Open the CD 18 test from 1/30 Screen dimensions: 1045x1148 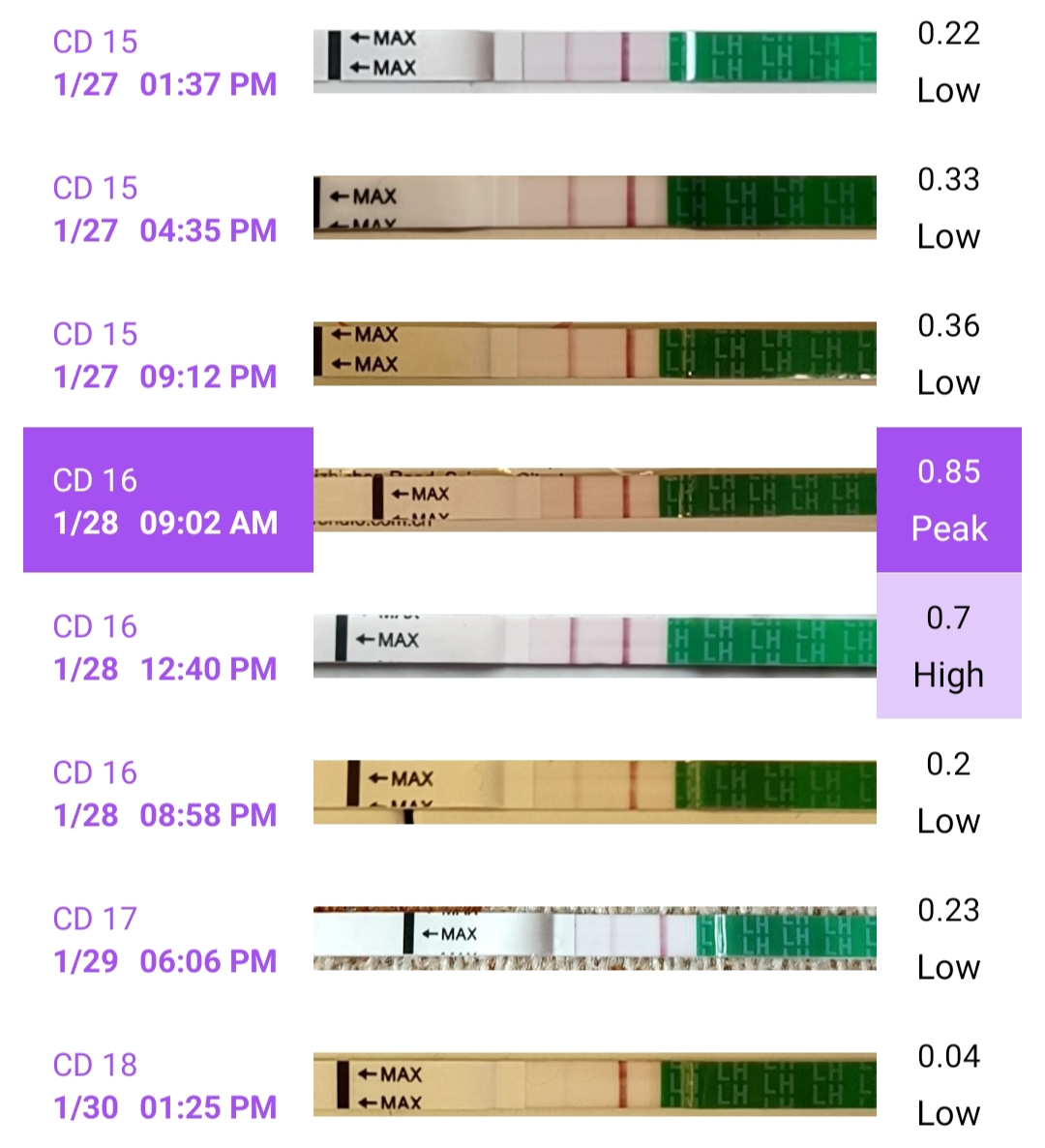[165, 1086]
